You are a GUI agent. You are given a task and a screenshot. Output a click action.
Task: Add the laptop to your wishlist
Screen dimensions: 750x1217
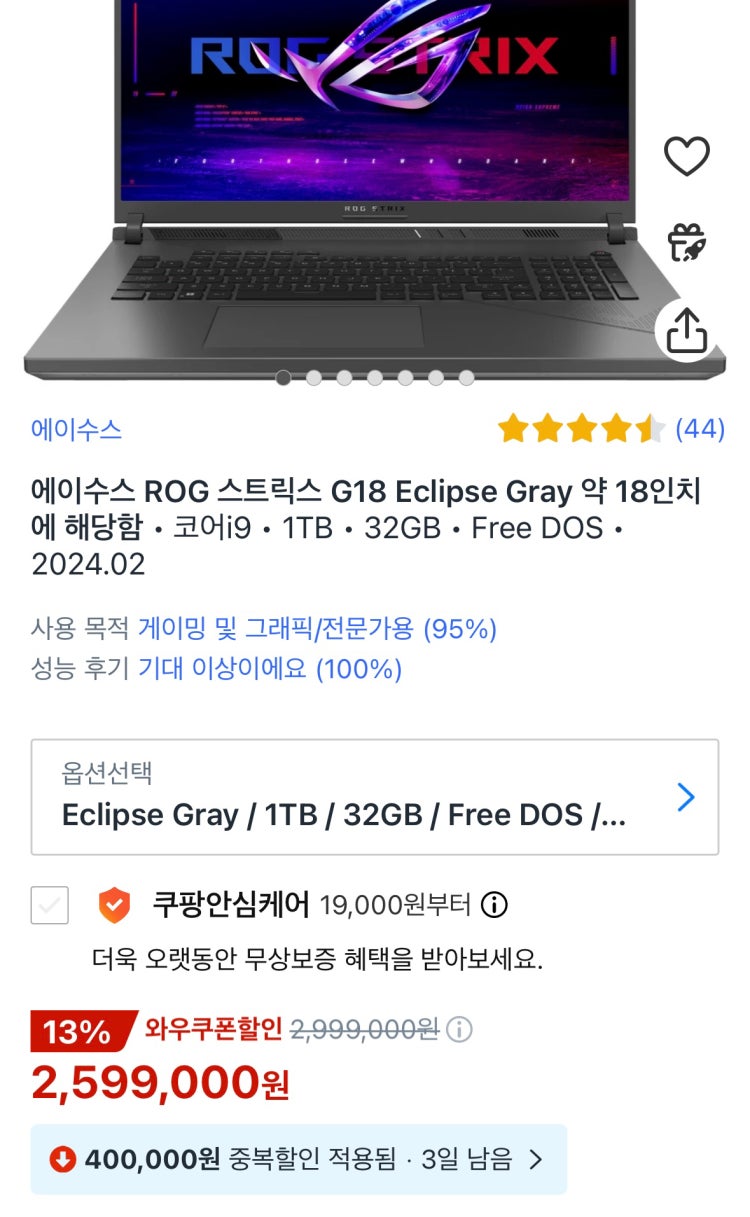pos(686,156)
